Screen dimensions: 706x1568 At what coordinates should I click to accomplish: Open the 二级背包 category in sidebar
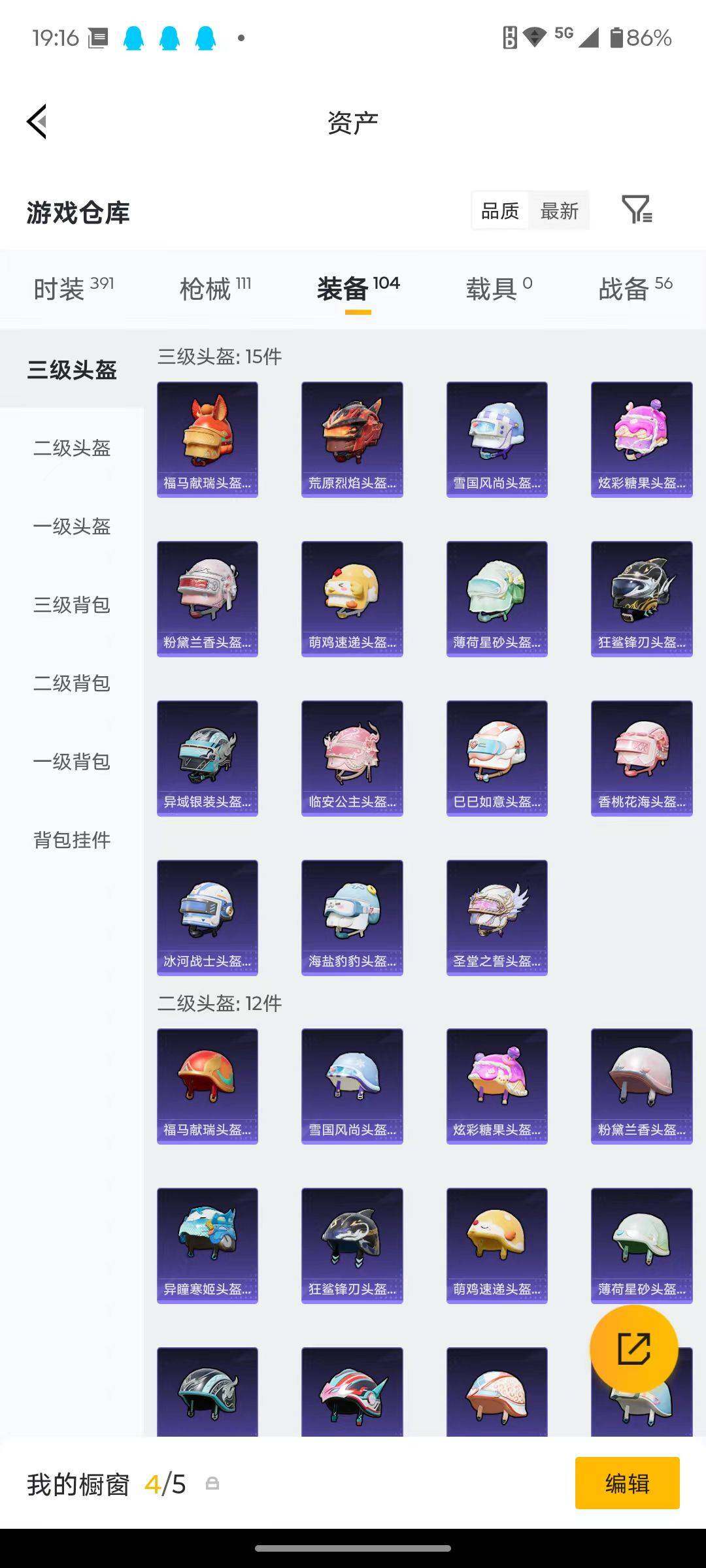click(72, 684)
